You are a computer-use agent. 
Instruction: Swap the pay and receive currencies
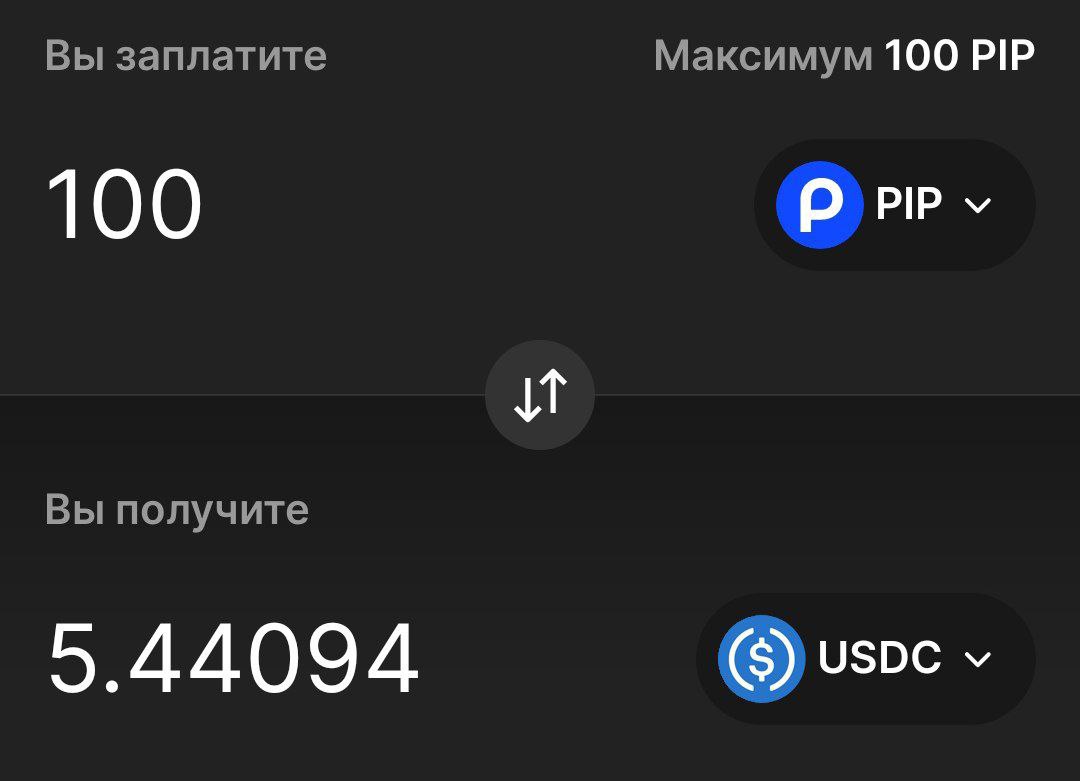pos(540,395)
